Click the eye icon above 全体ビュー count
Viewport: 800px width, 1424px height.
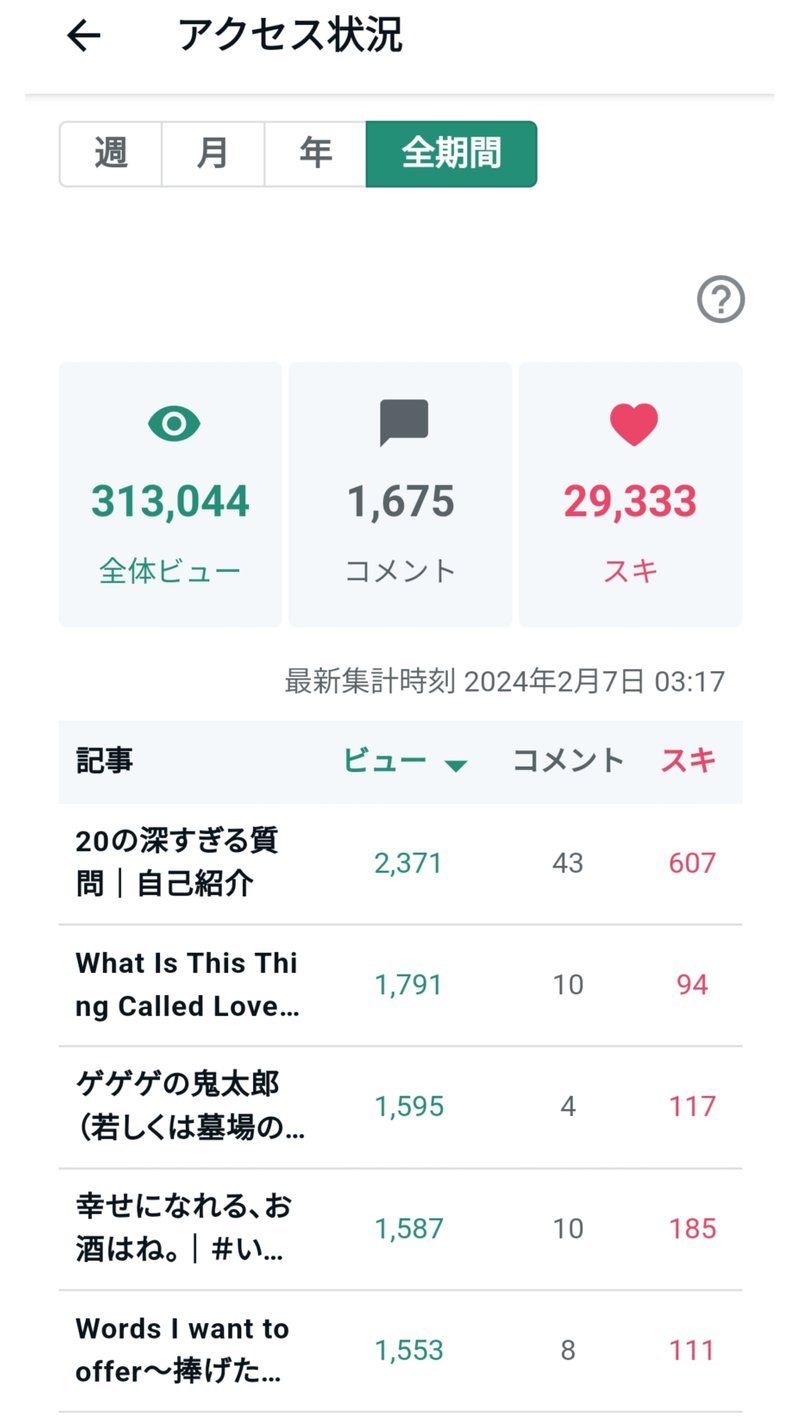point(170,422)
